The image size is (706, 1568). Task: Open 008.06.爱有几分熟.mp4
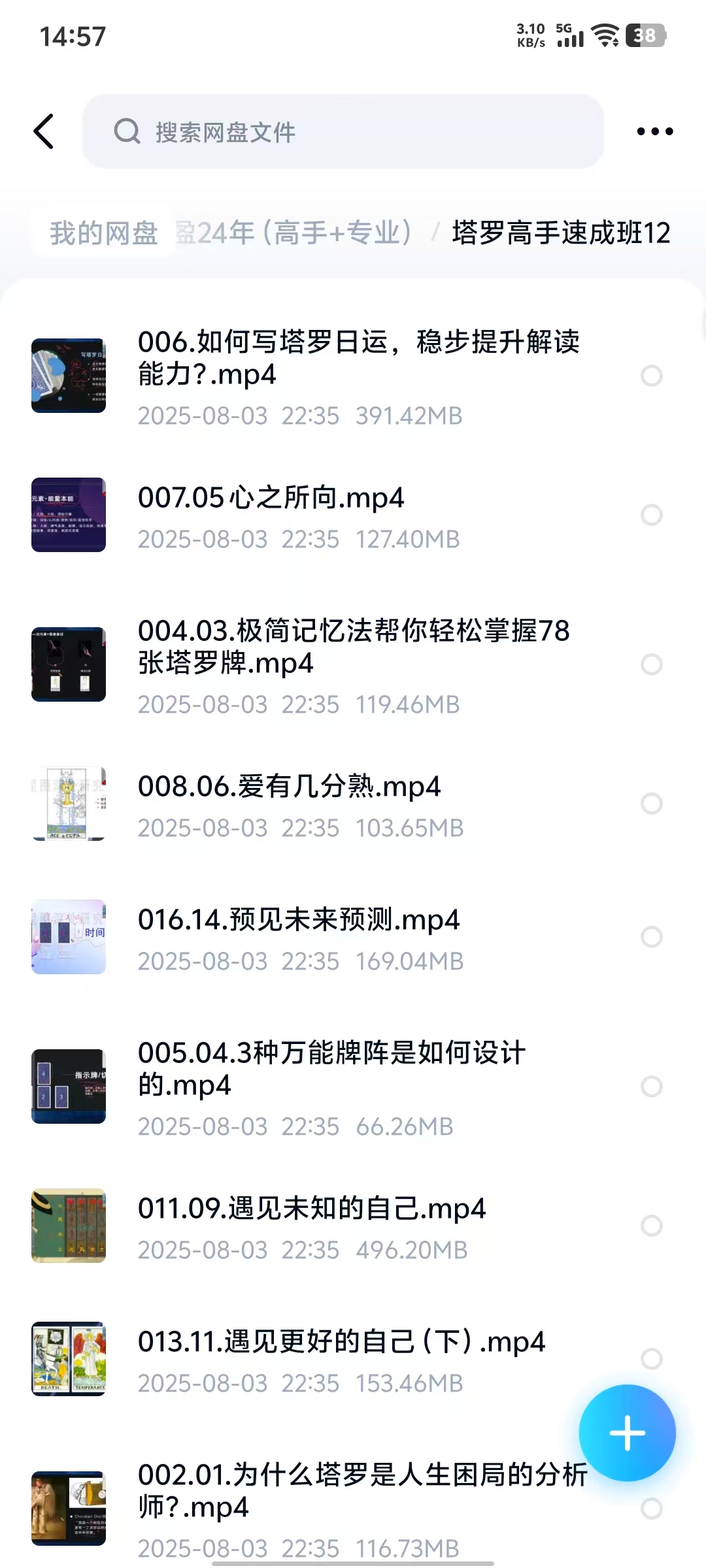[x=289, y=787]
